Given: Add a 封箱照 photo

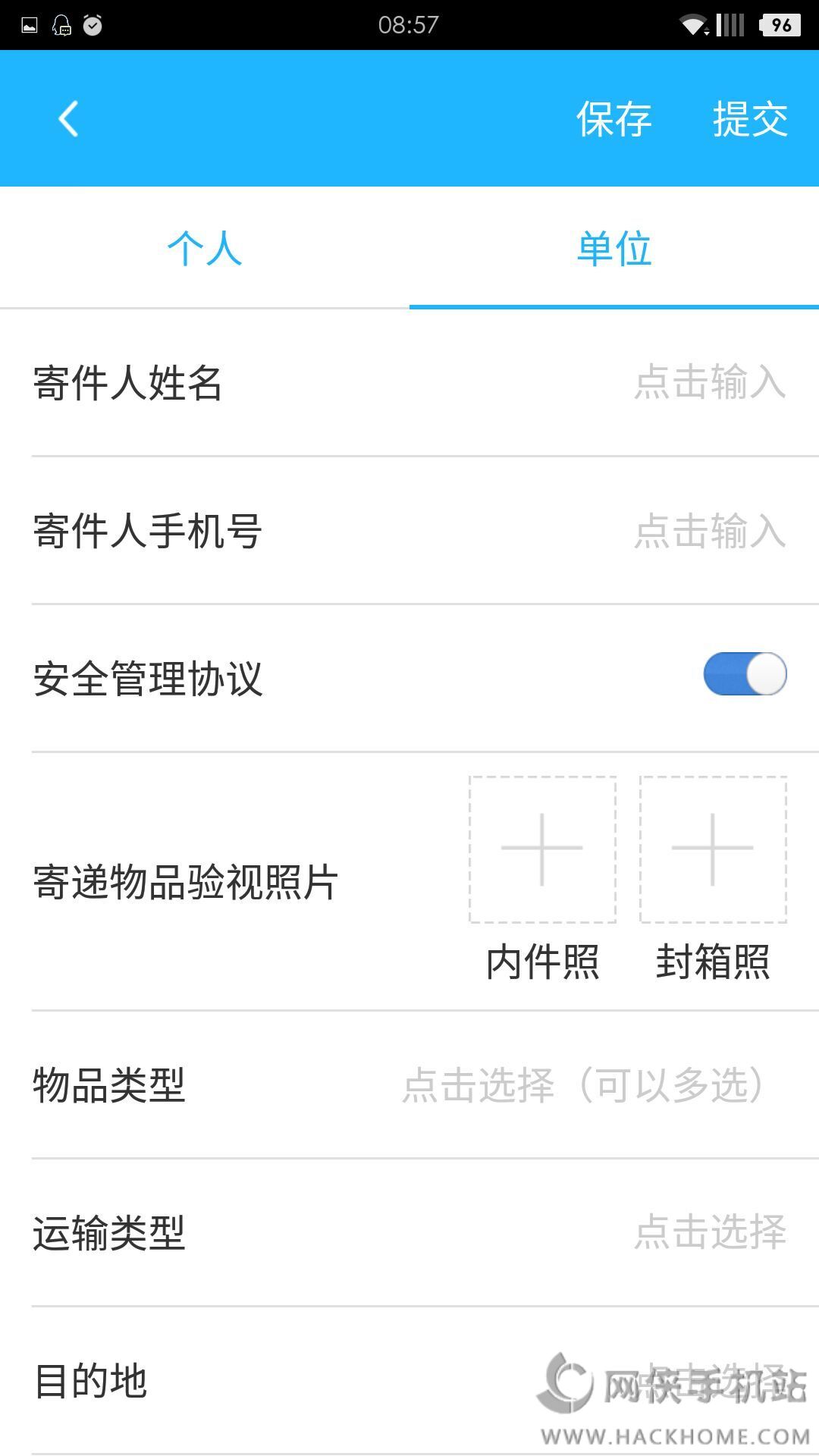Looking at the screenshot, I should pyautogui.click(x=713, y=849).
